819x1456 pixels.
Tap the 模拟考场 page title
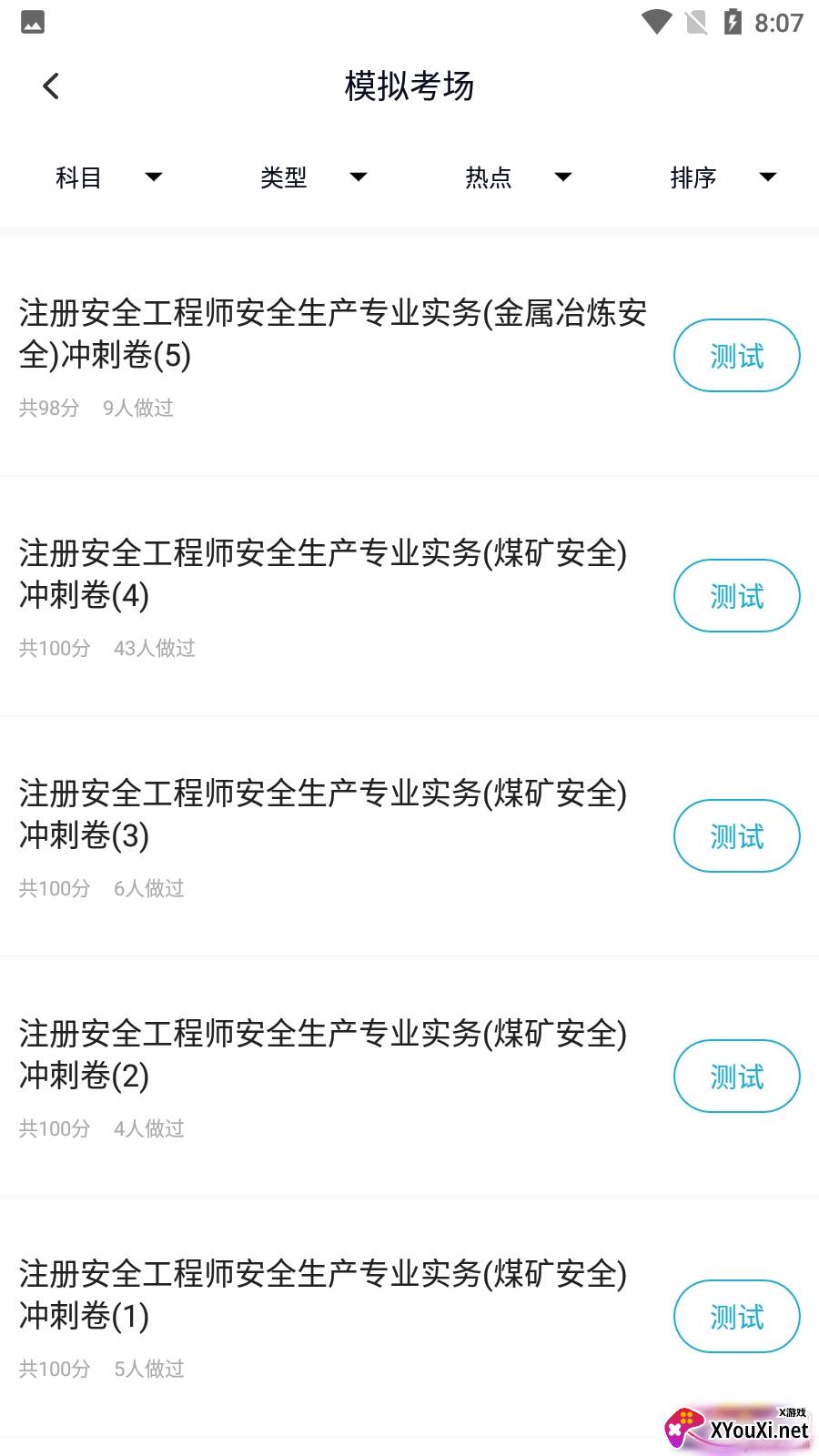click(409, 85)
